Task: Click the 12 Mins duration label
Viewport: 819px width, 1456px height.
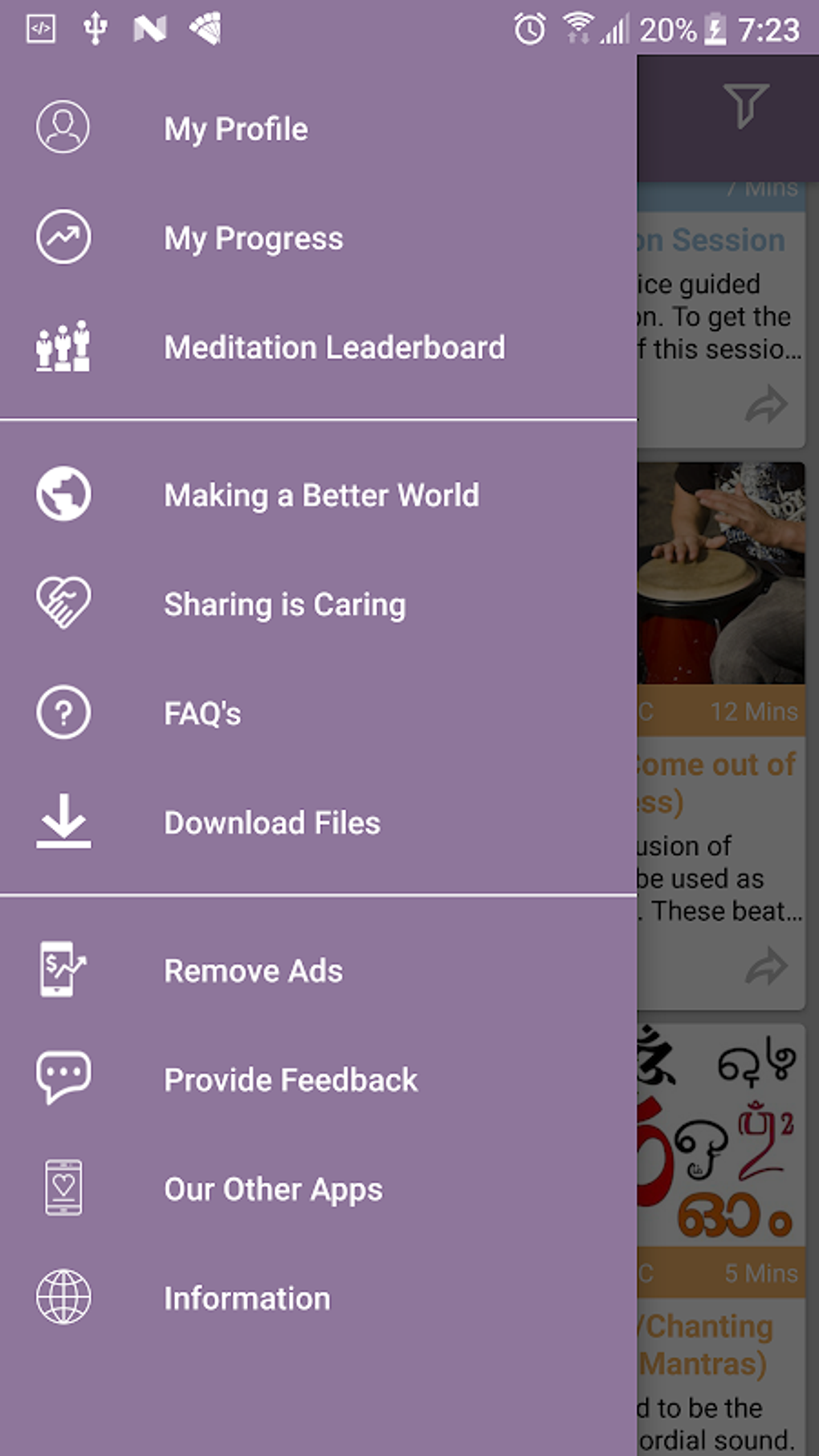Action: 753,712
